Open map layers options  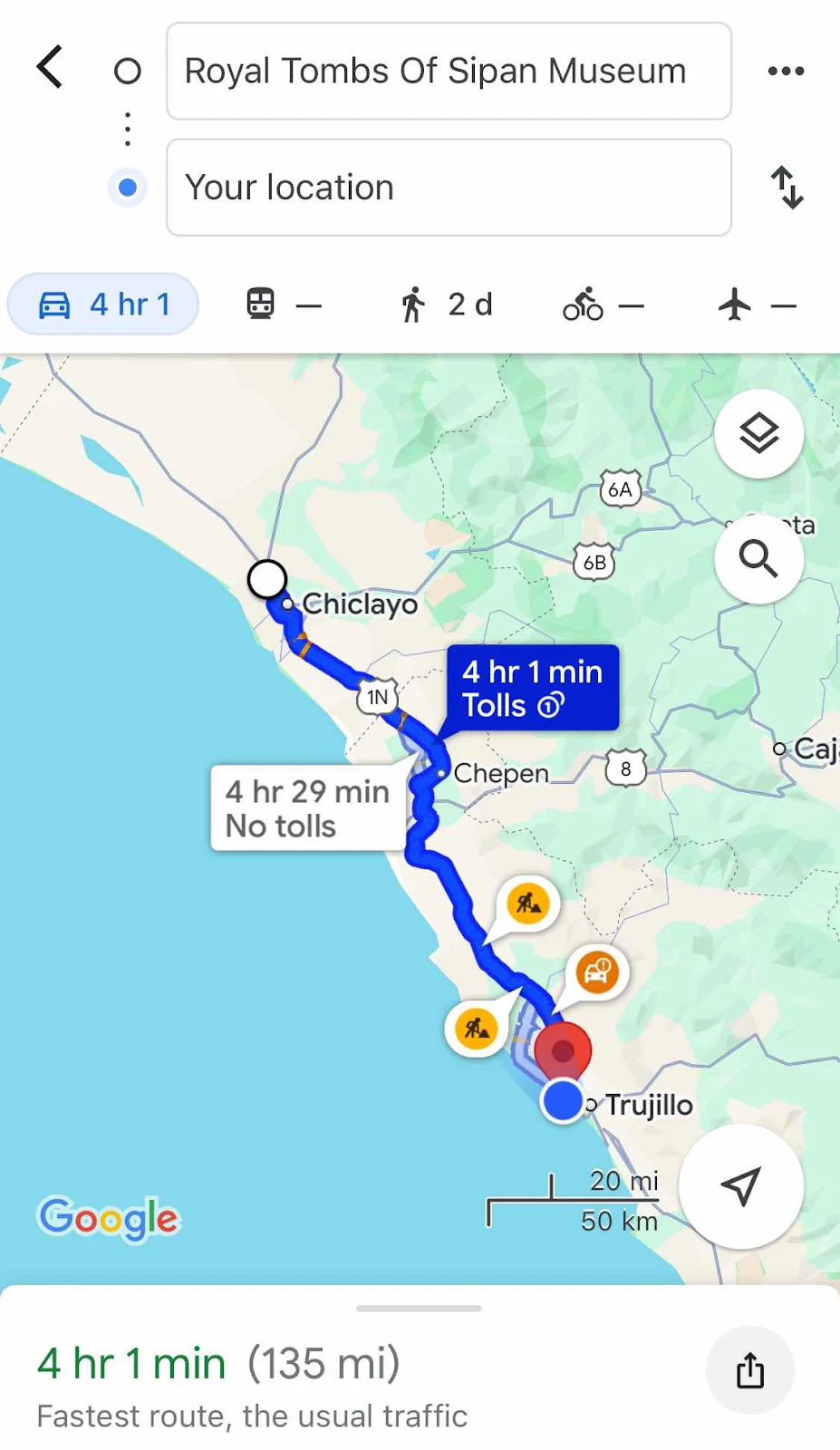tap(758, 434)
